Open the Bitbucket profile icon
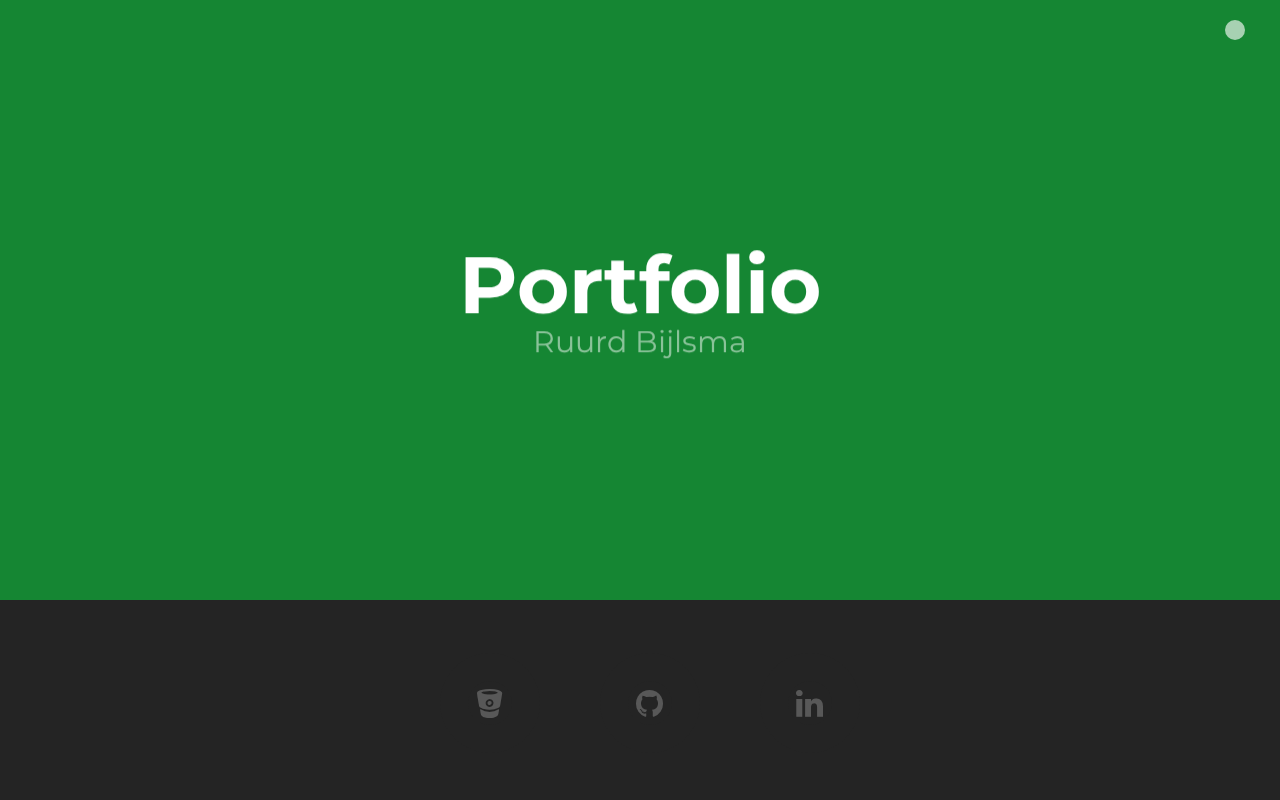The width and height of the screenshot is (1280, 800). click(489, 703)
